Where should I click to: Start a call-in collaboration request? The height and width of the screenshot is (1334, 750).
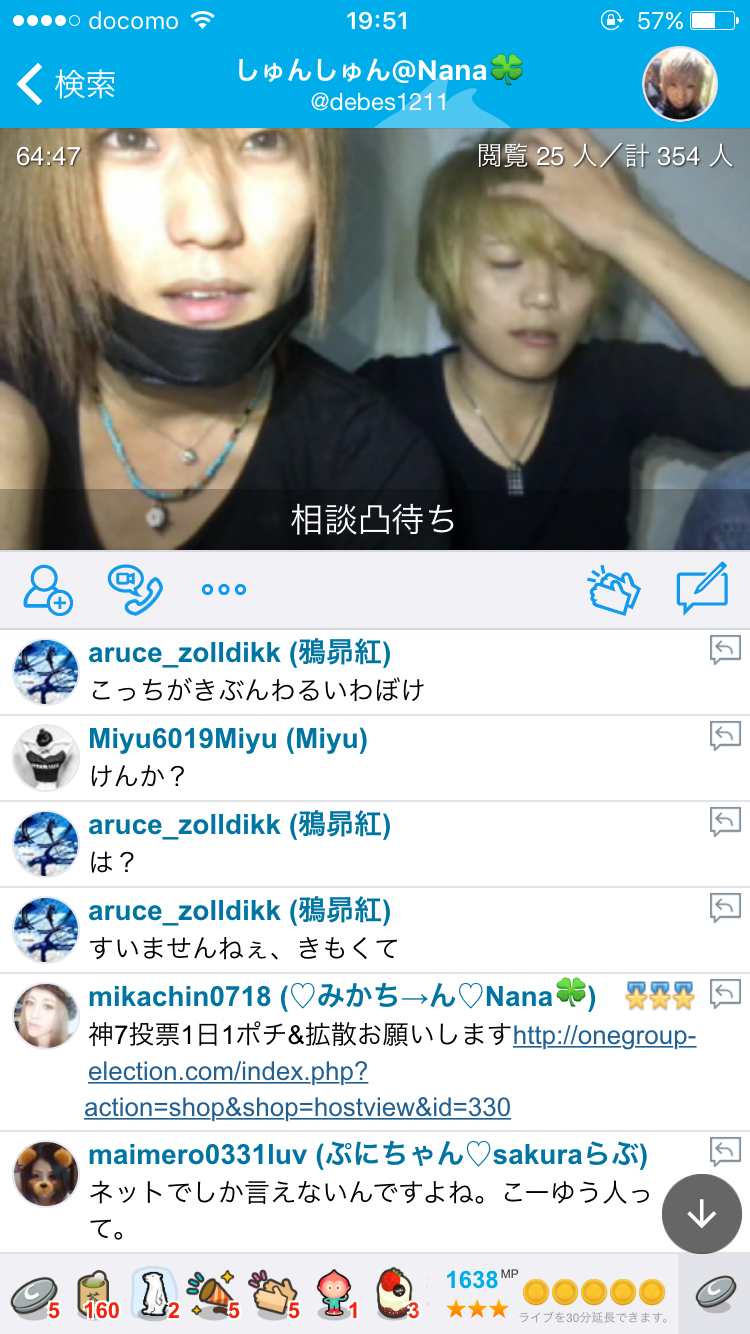[135, 590]
